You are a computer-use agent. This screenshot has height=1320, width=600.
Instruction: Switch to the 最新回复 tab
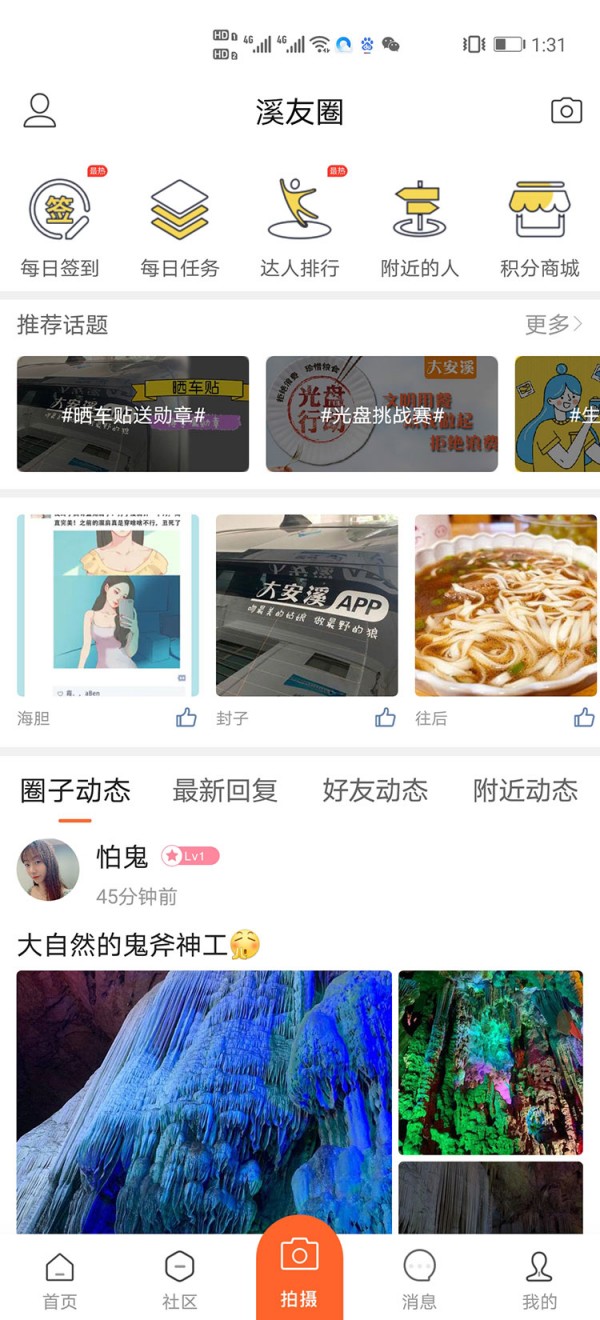[225, 791]
